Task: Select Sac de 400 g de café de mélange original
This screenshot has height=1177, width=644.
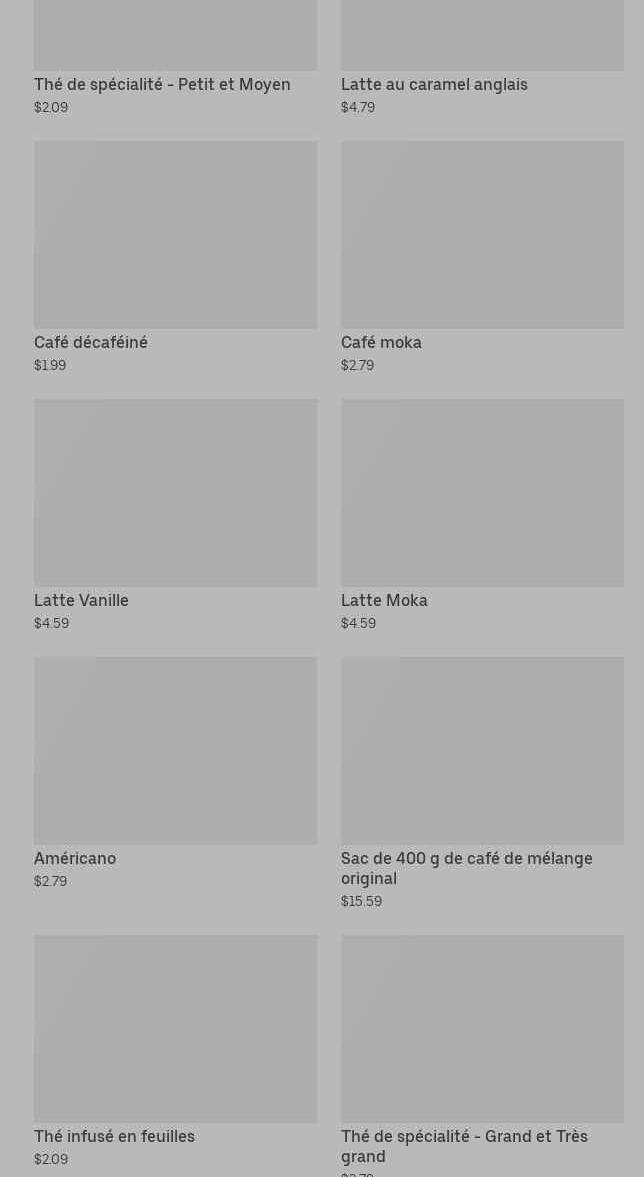Action: [x=482, y=784]
